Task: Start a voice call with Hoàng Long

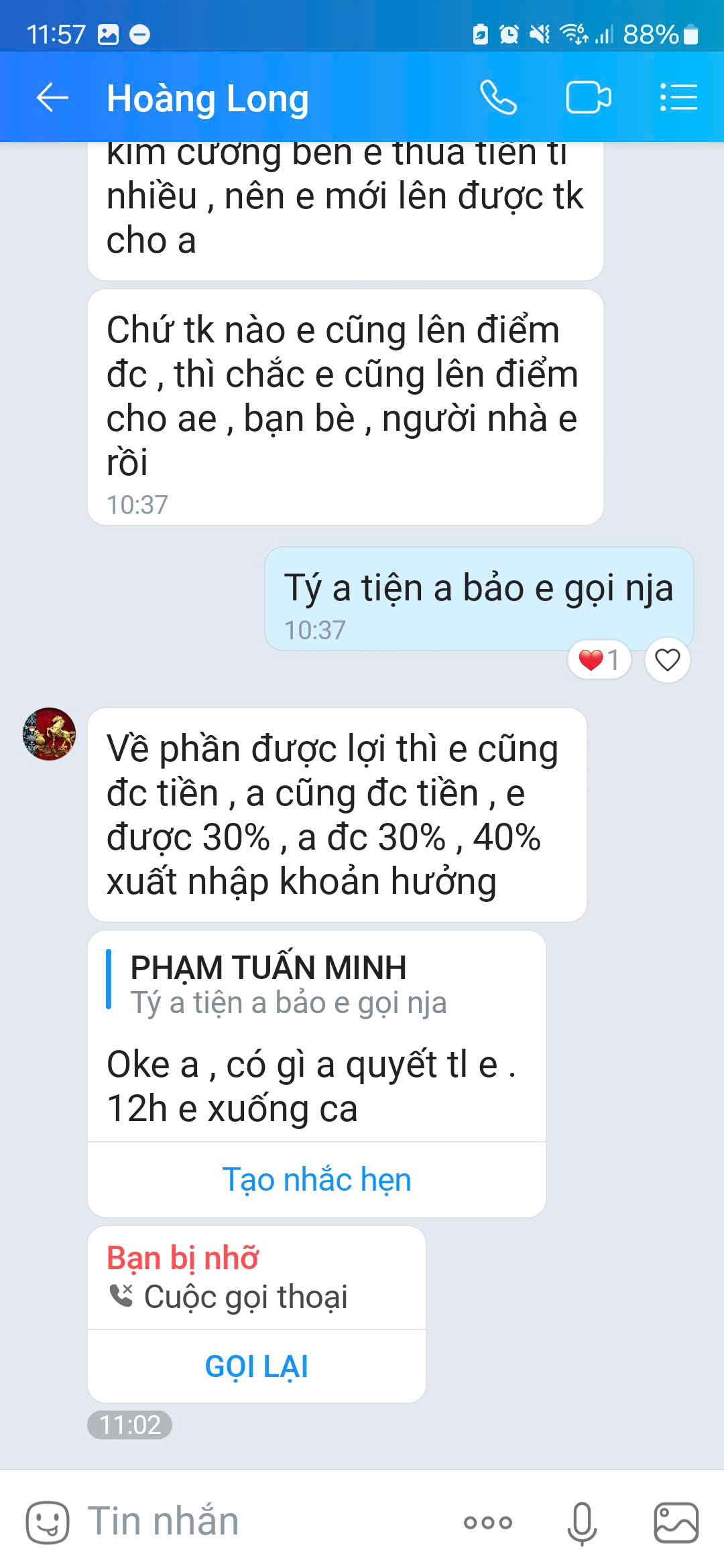Action: click(x=498, y=98)
